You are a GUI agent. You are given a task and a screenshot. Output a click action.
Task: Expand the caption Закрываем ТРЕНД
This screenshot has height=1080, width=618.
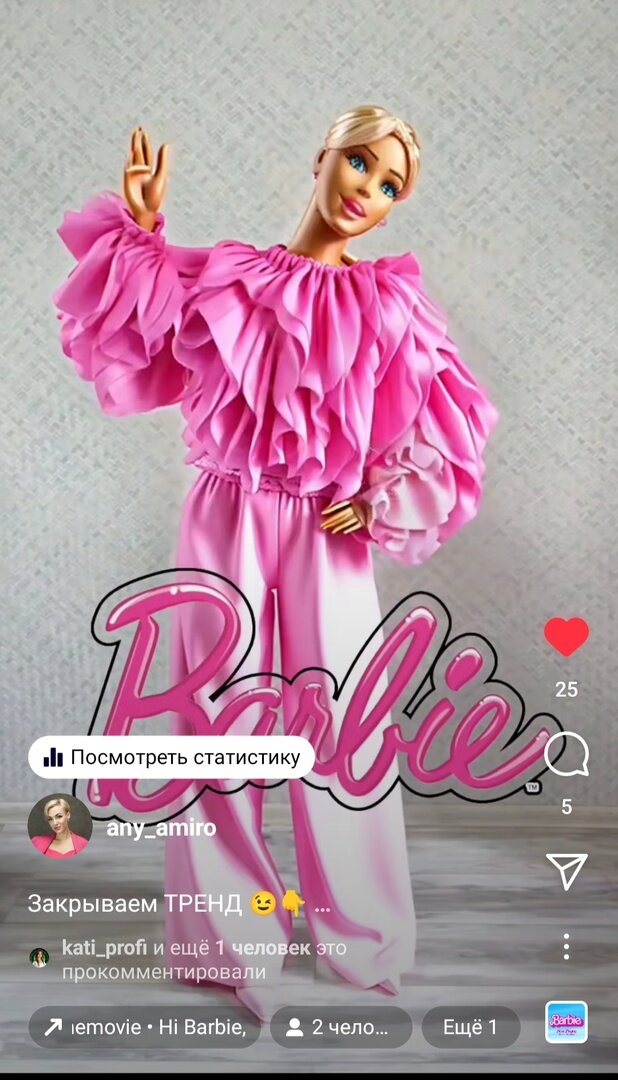pos(178,904)
